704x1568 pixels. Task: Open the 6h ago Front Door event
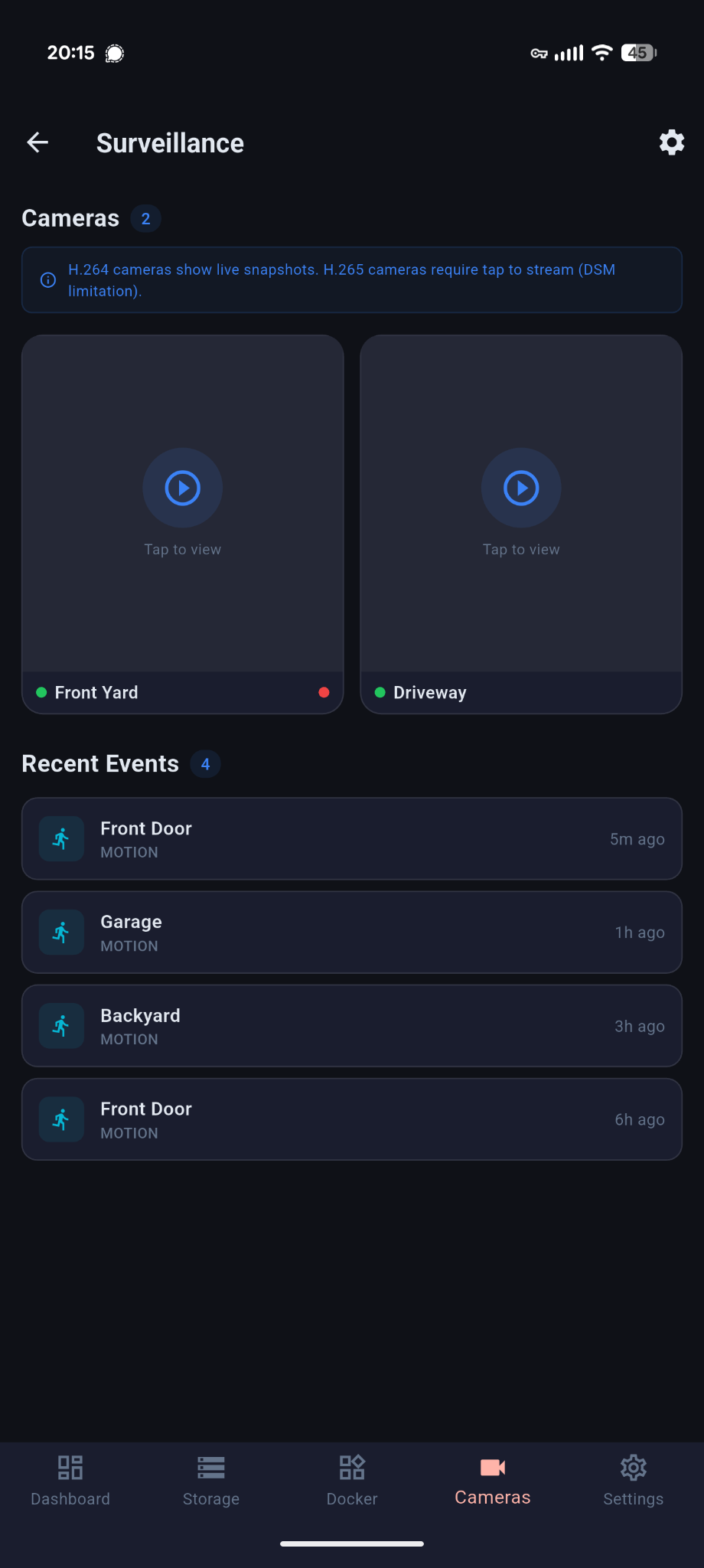point(352,1119)
